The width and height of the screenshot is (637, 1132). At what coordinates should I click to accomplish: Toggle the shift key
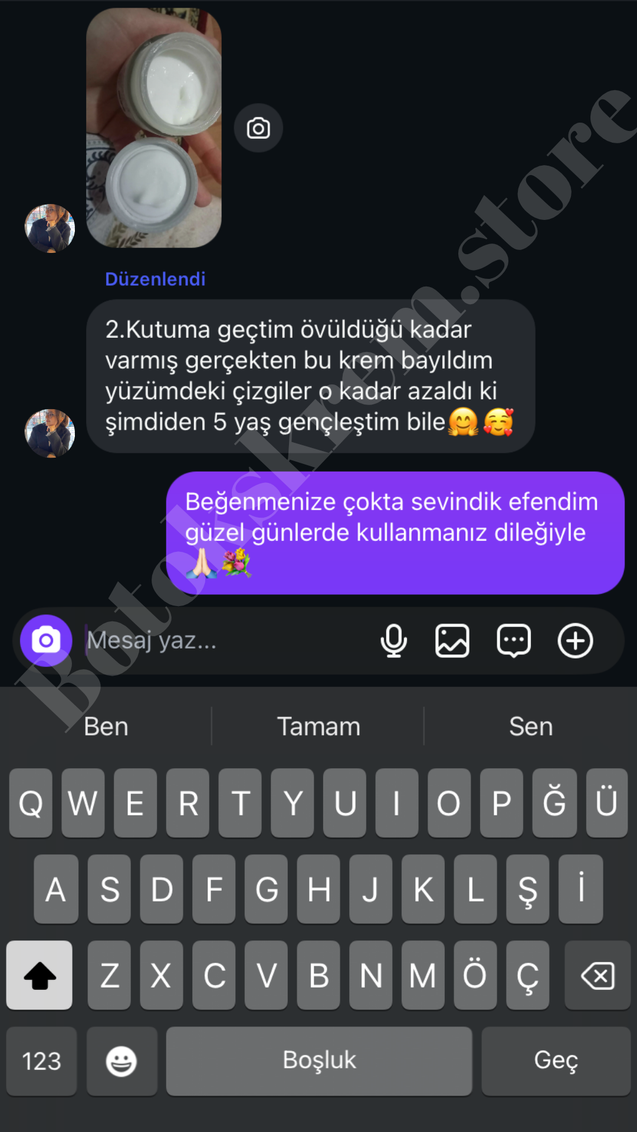40,975
